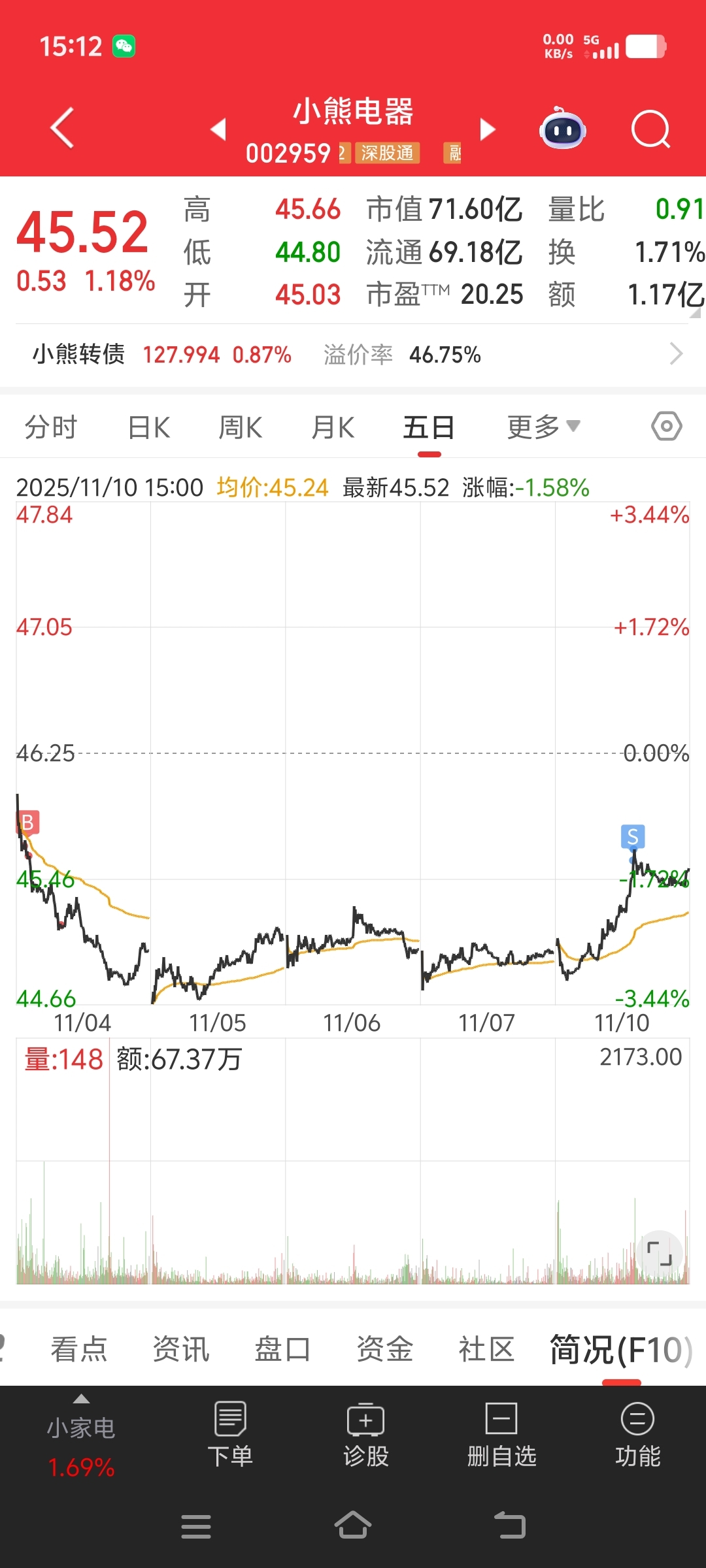The height and width of the screenshot is (1568, 706).
Task: Expand the 更多 chart period dropdown
Action: point(543,427)
